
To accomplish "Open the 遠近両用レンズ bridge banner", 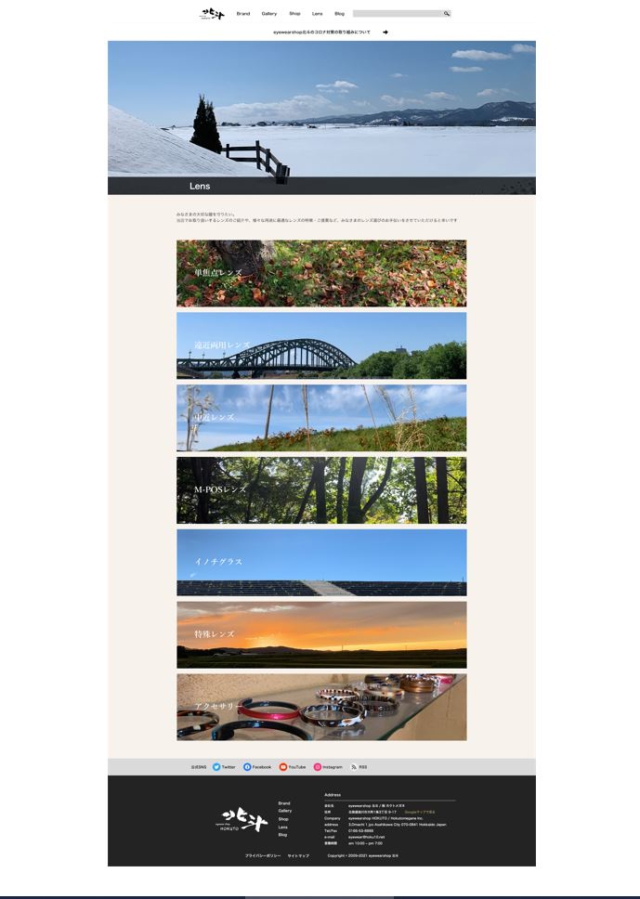I will coord(321,345).
